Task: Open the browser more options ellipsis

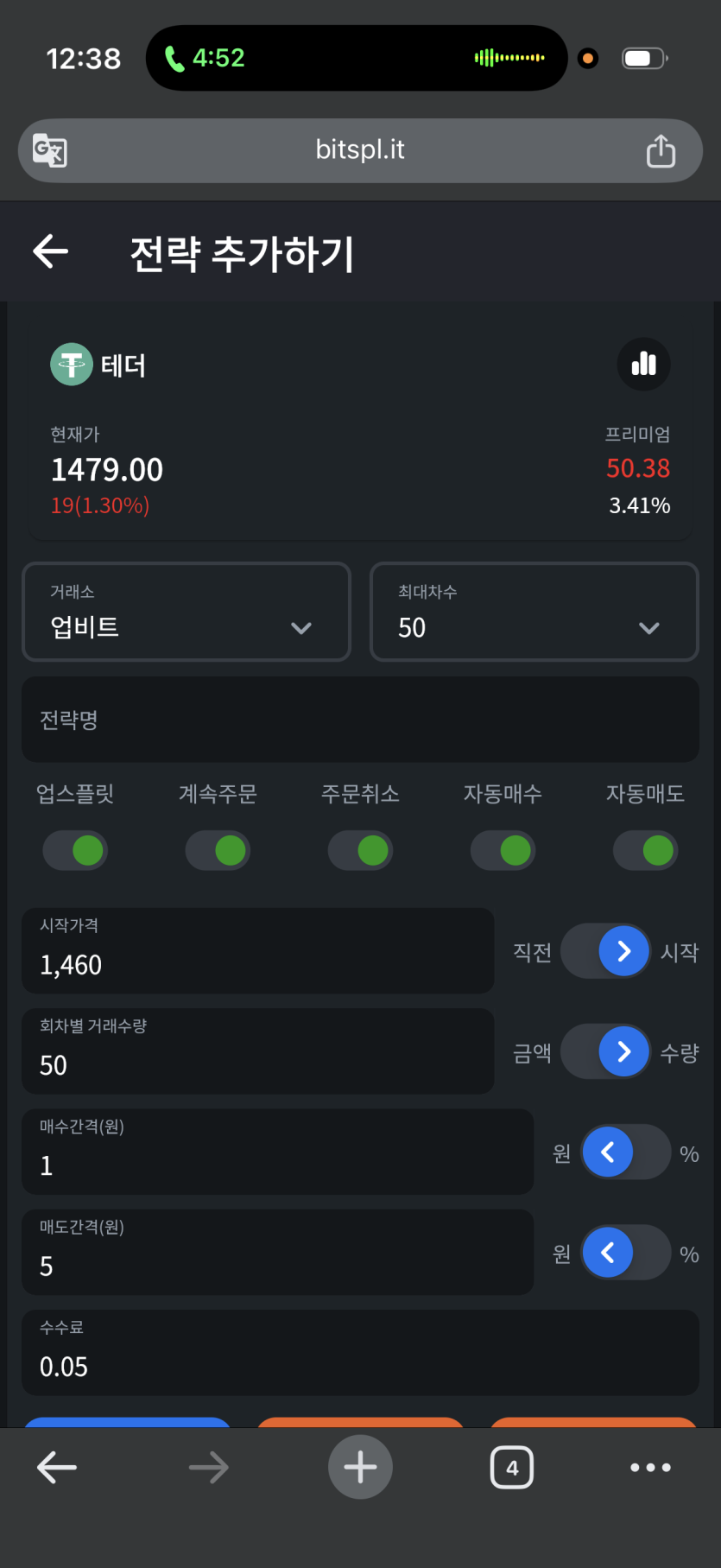Action: [x=650, y=1466]
